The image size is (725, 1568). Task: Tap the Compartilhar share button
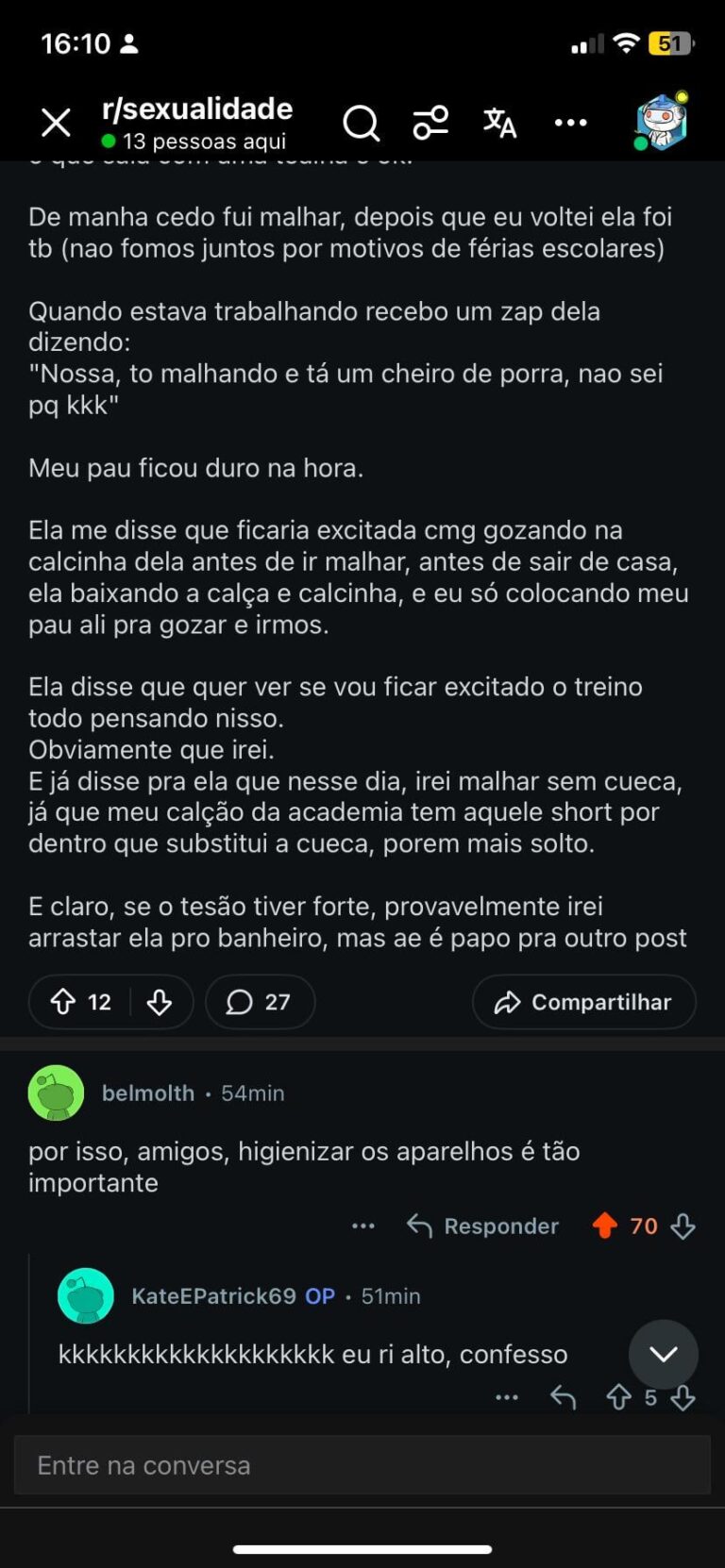[x=583, y=1002]
